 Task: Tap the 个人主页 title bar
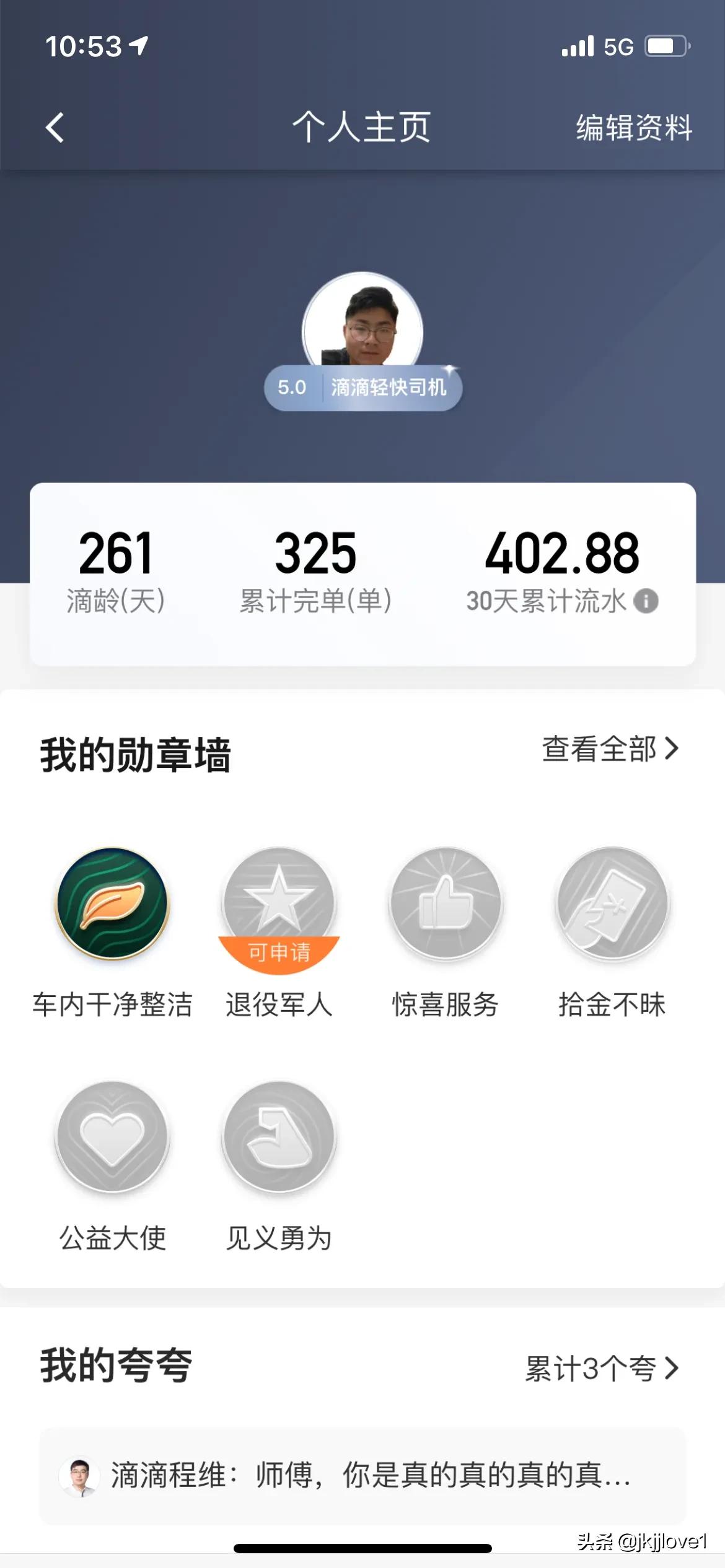coord(362,128)
